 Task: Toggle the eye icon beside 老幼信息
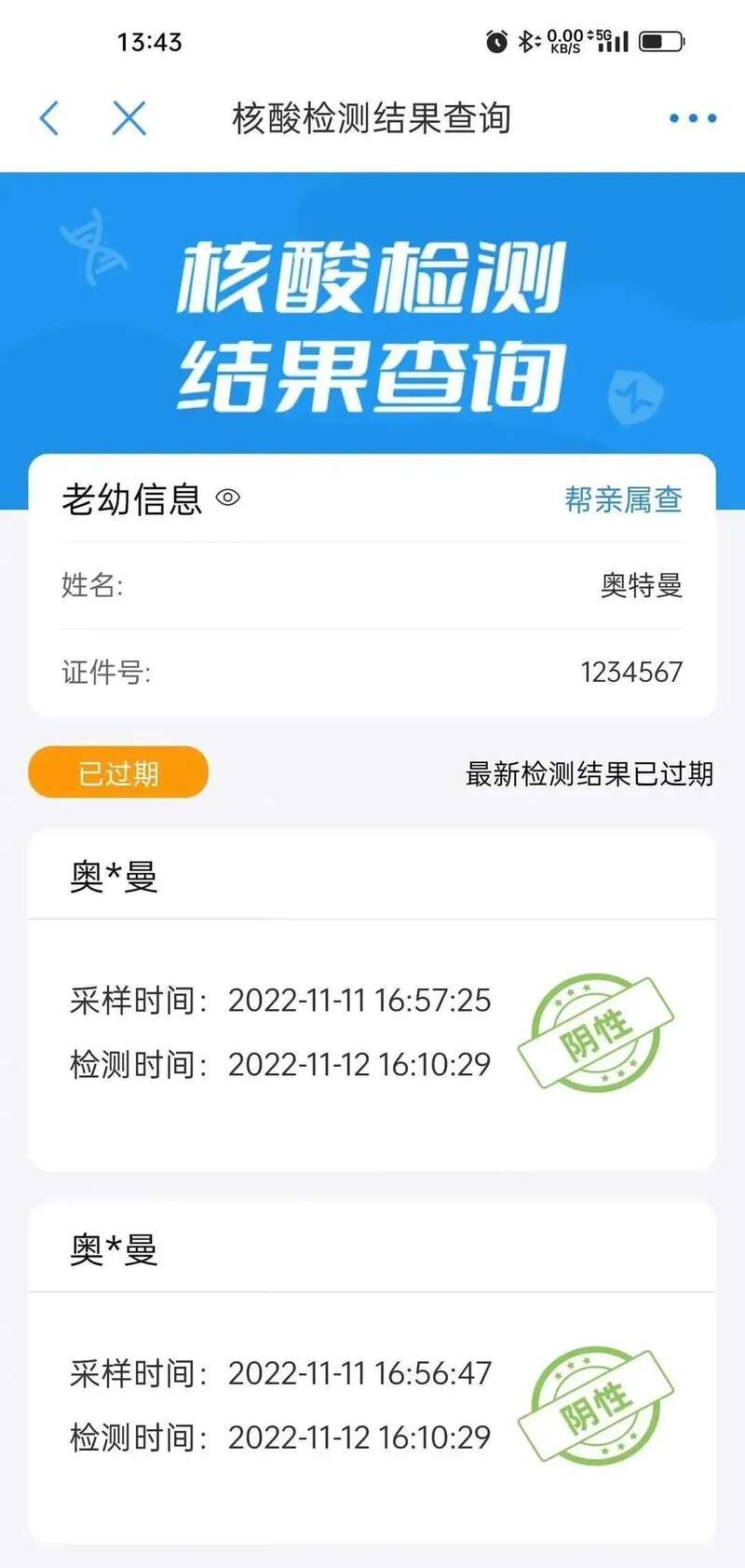click(228, 498)
